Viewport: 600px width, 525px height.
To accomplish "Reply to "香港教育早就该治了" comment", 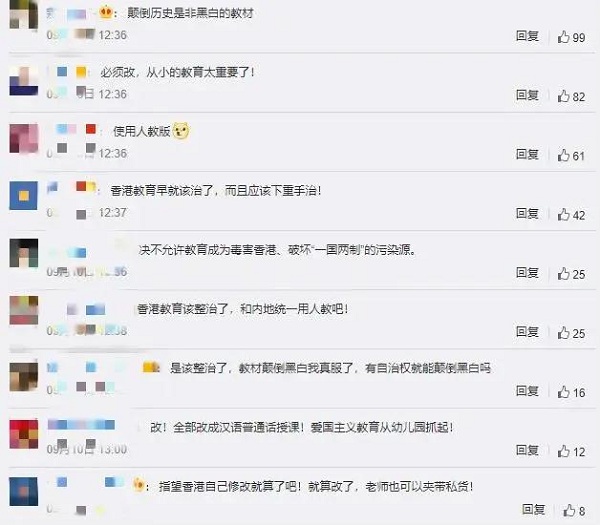I will click(527, 215).
